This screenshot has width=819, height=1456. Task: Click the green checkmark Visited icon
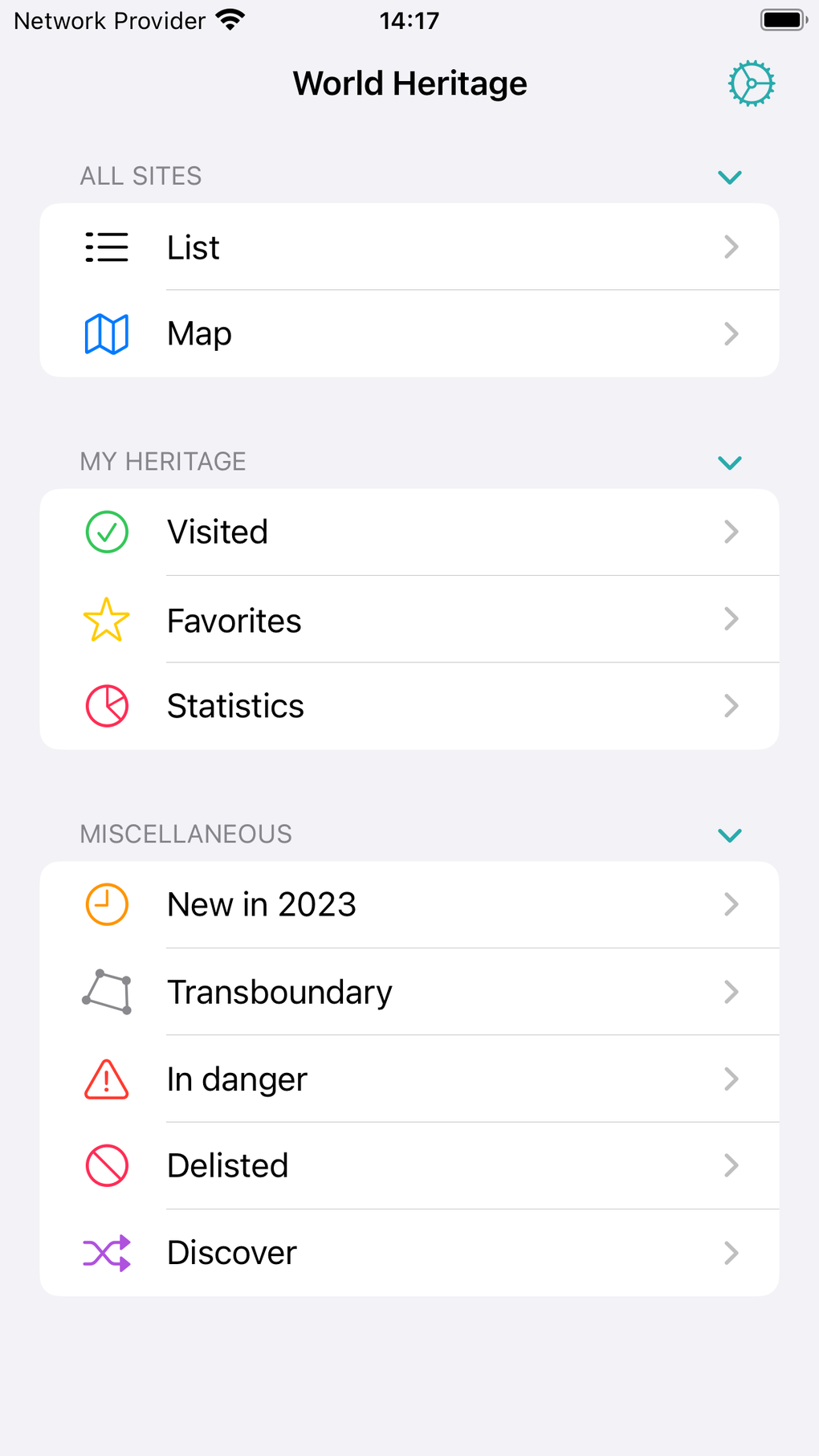(x=106, y=532)
